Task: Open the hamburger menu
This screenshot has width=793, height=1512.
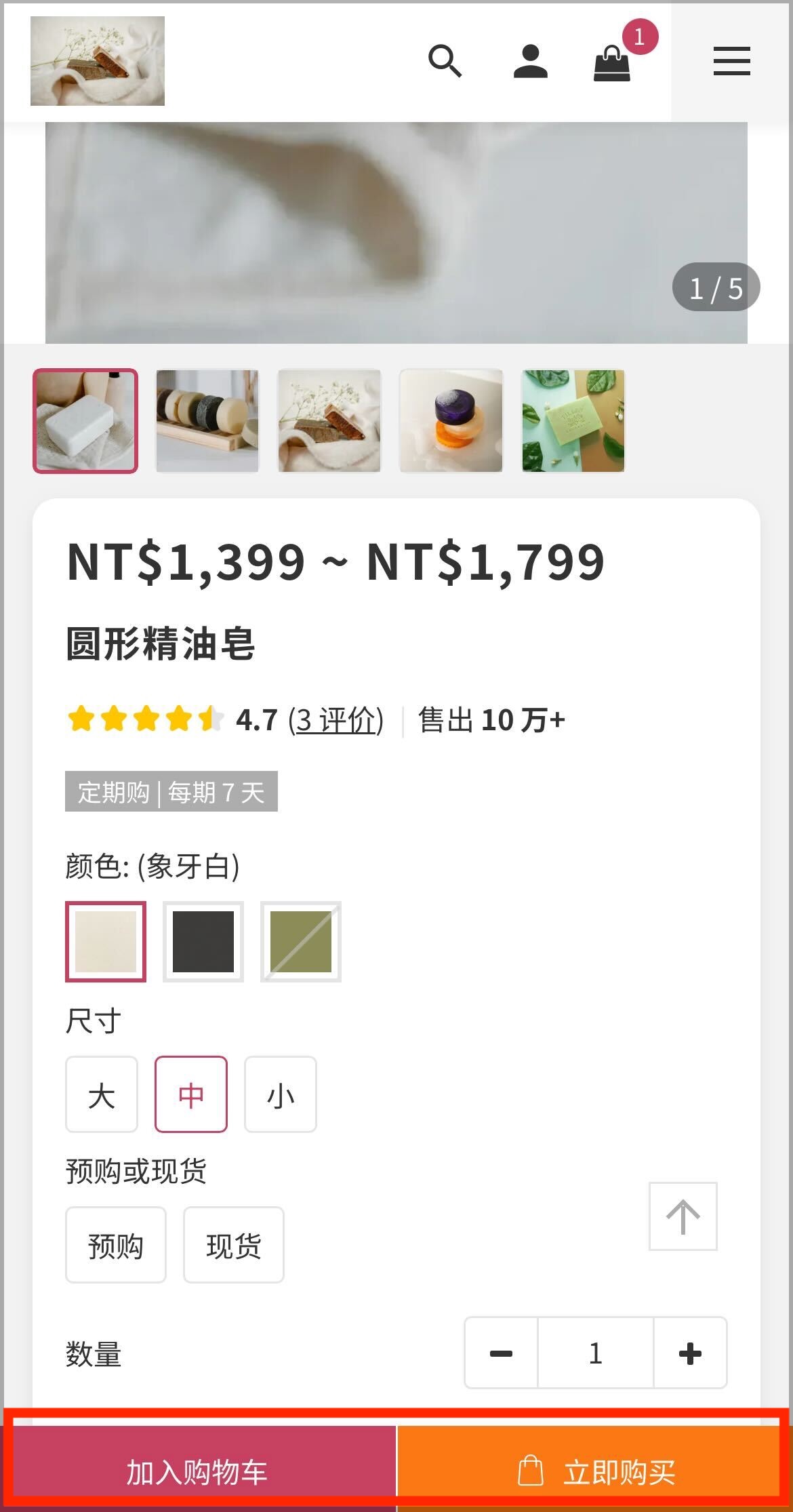Action: click(731, 61)
